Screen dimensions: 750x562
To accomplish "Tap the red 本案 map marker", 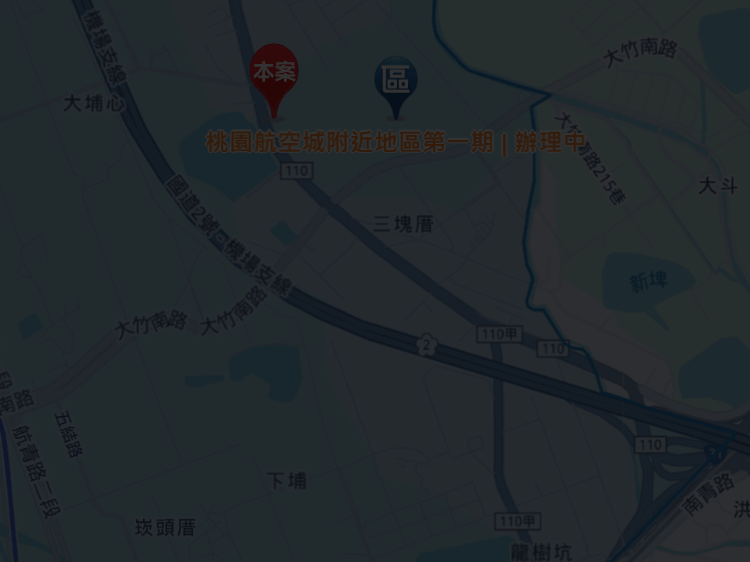I will (274, 74).
